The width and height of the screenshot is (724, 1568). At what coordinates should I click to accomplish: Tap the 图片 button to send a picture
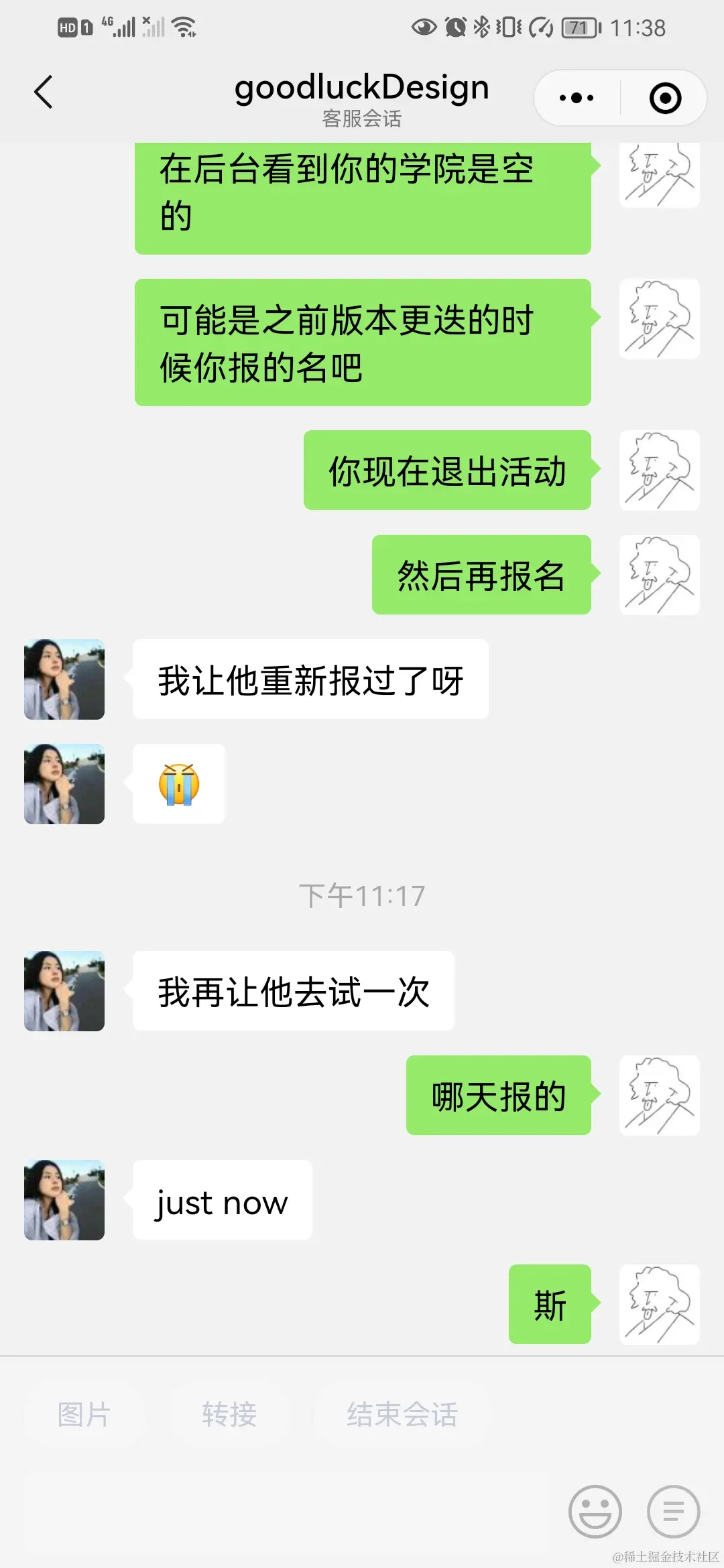pyautogui.click(x=84, y=1415)
